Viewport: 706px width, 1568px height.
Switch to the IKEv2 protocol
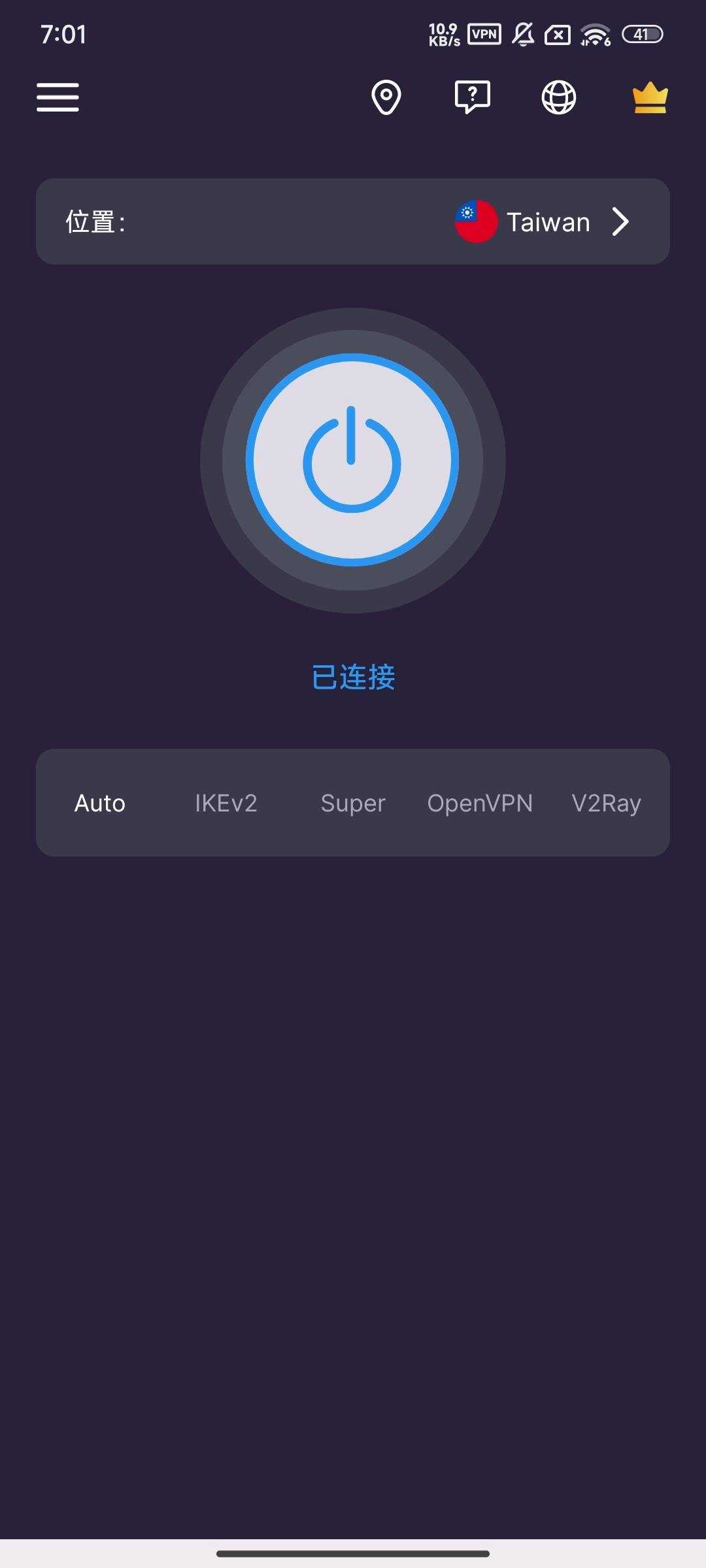coord(226,803)
